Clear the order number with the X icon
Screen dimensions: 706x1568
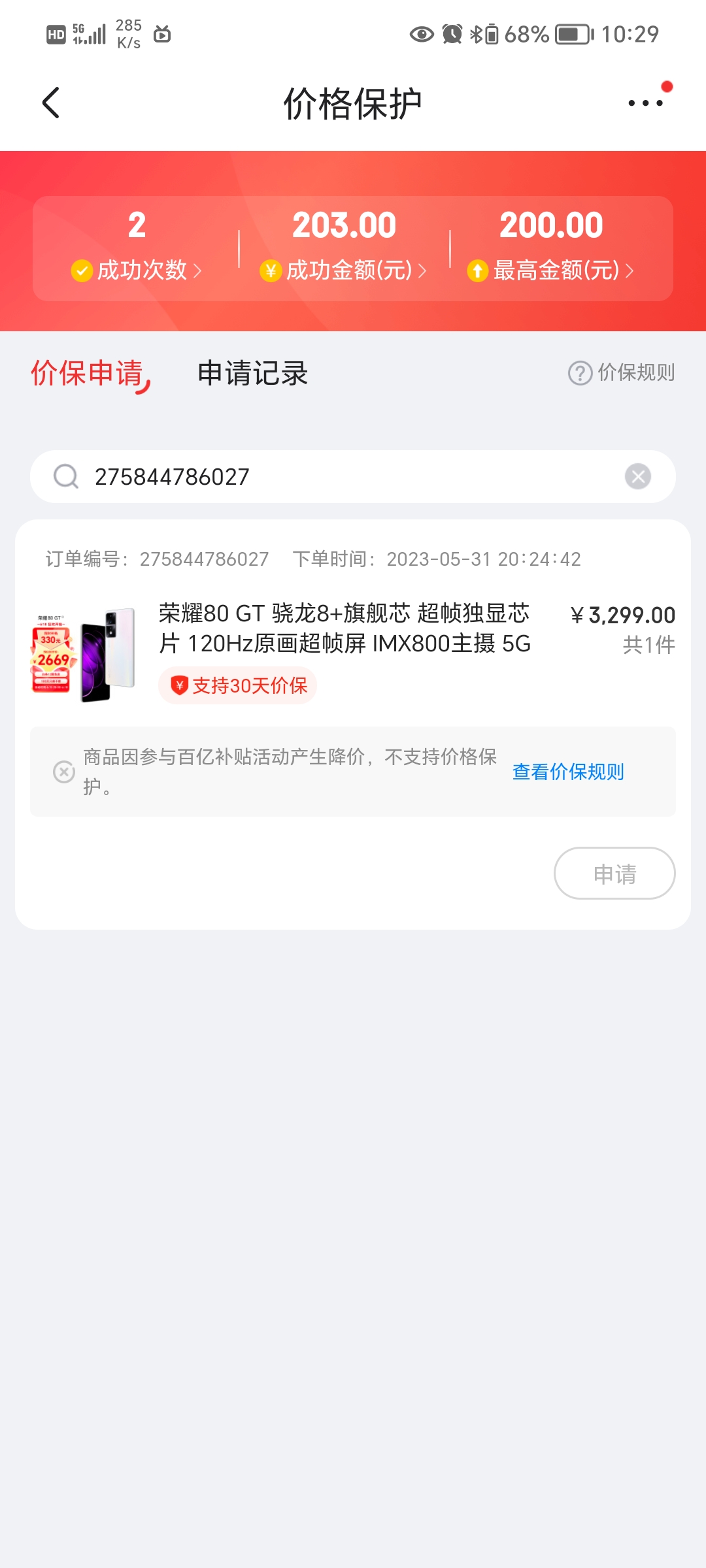[x=637, y=477]
